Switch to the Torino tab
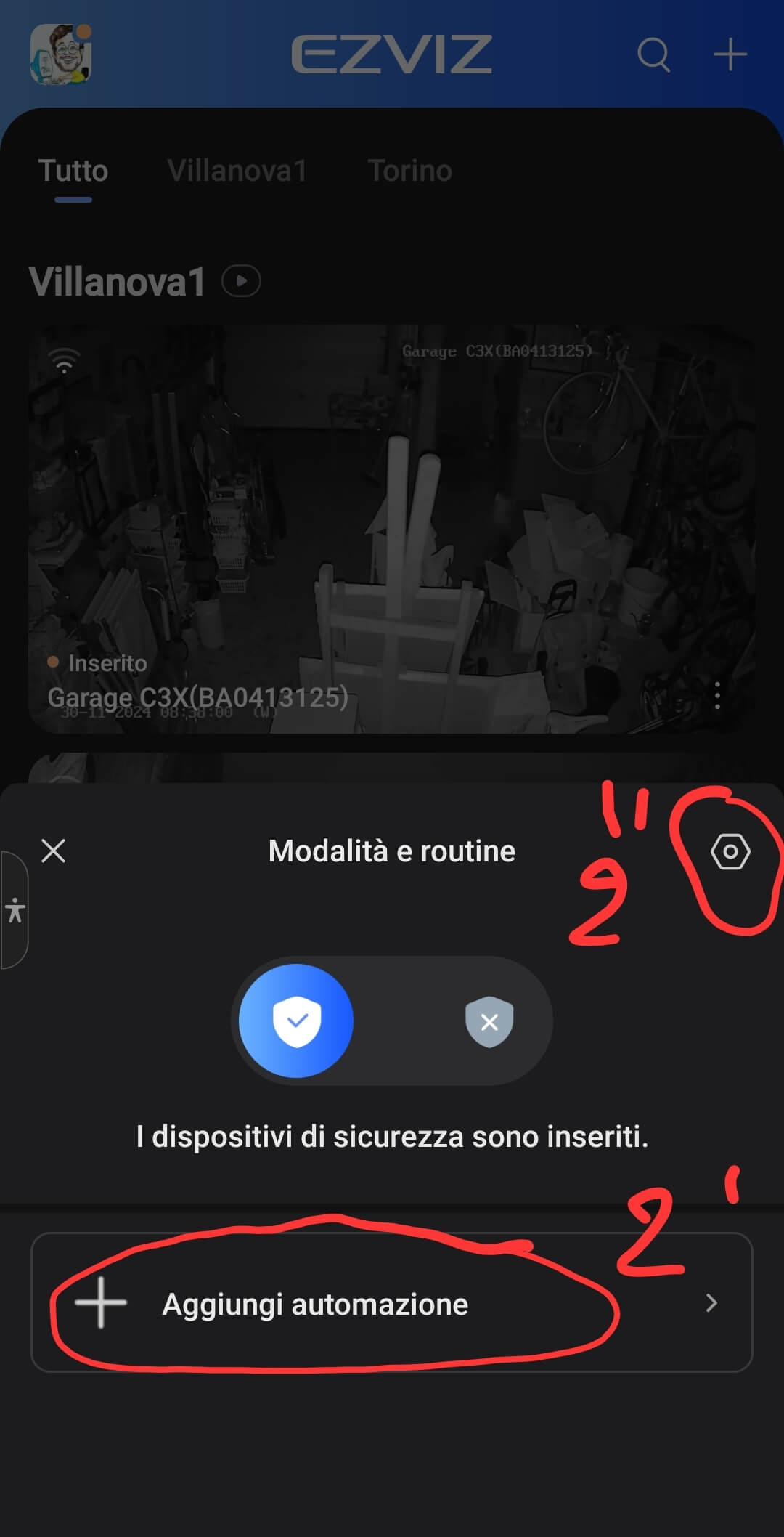Viewport: 784px width, 1537px height. click(410, 171)
